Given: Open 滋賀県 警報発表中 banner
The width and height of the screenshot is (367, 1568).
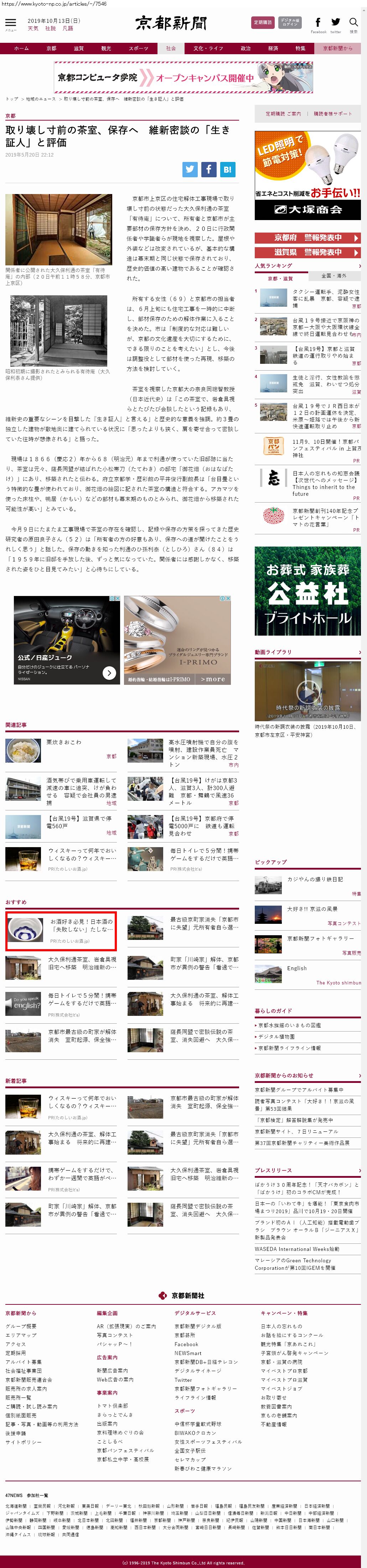Looking at the screenshot, I should (307, 252).
